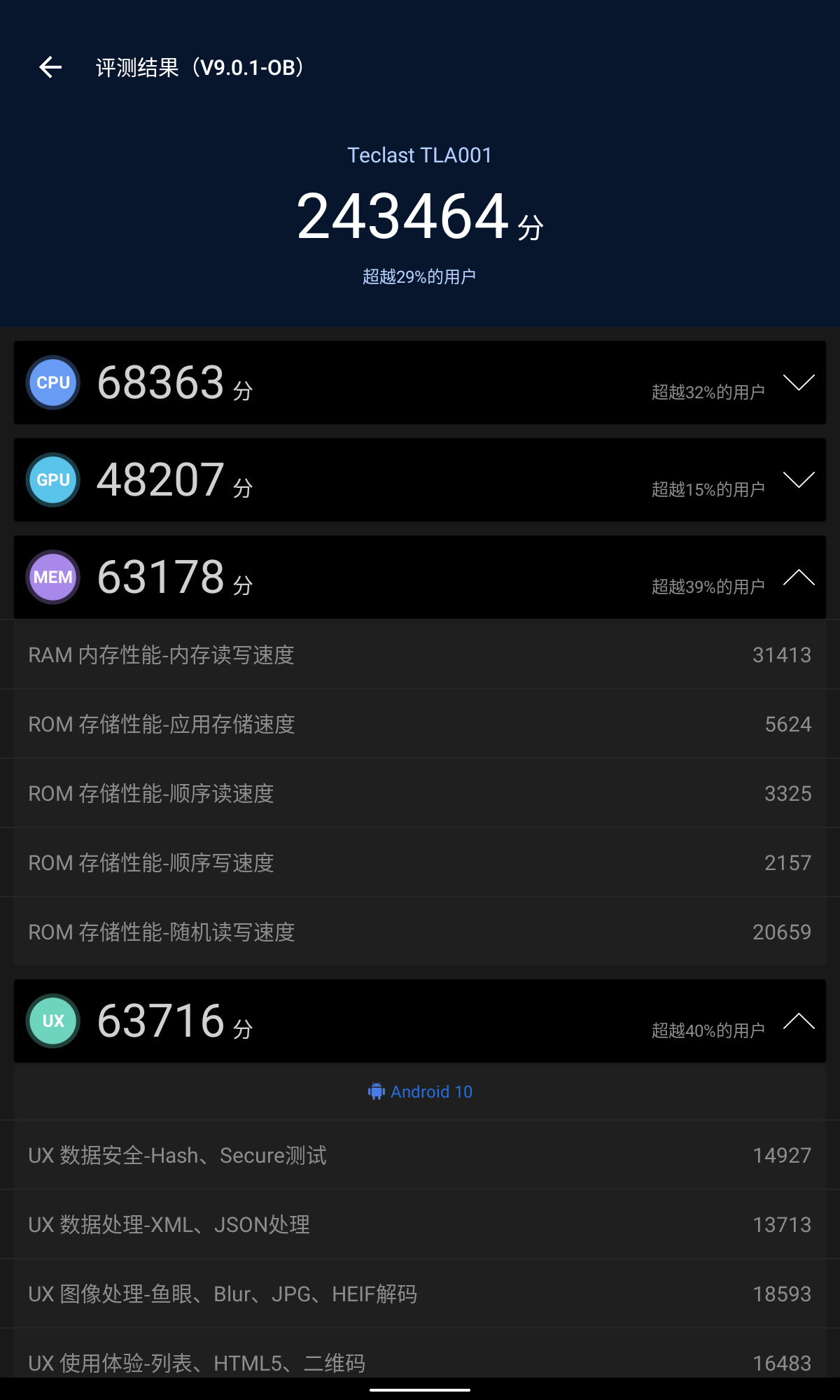Click the UX badge icon
This screenshot has width=840, height=1400.
click(x=52, y=1021)
